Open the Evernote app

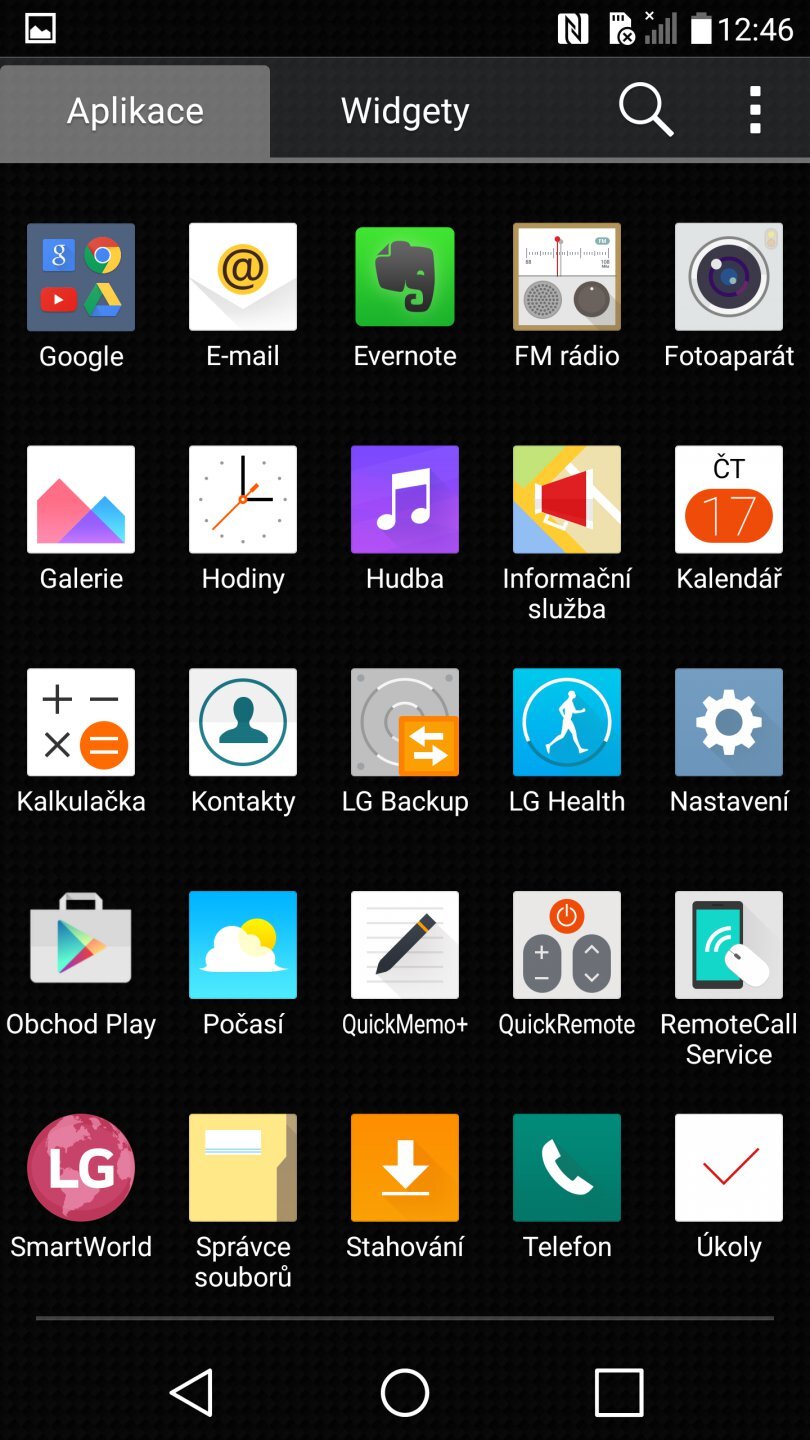tap(404, 277)
